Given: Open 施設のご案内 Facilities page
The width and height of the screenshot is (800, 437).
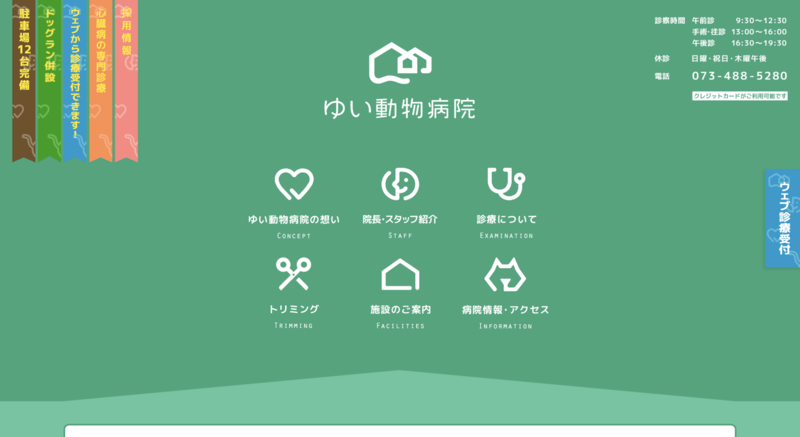Looking at the screenshot, I should click(x=400, y=292).
